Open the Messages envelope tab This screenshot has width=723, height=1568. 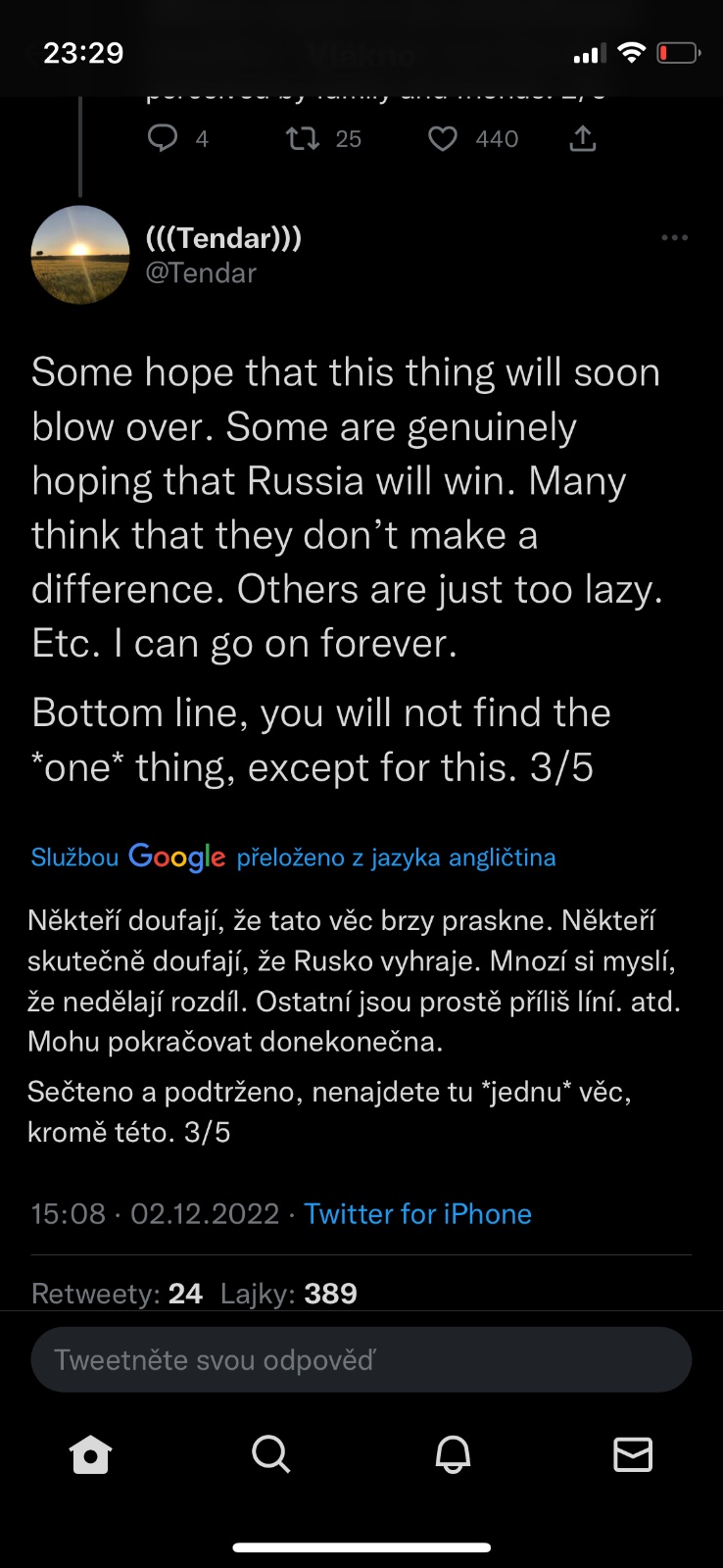point(633,1455)
